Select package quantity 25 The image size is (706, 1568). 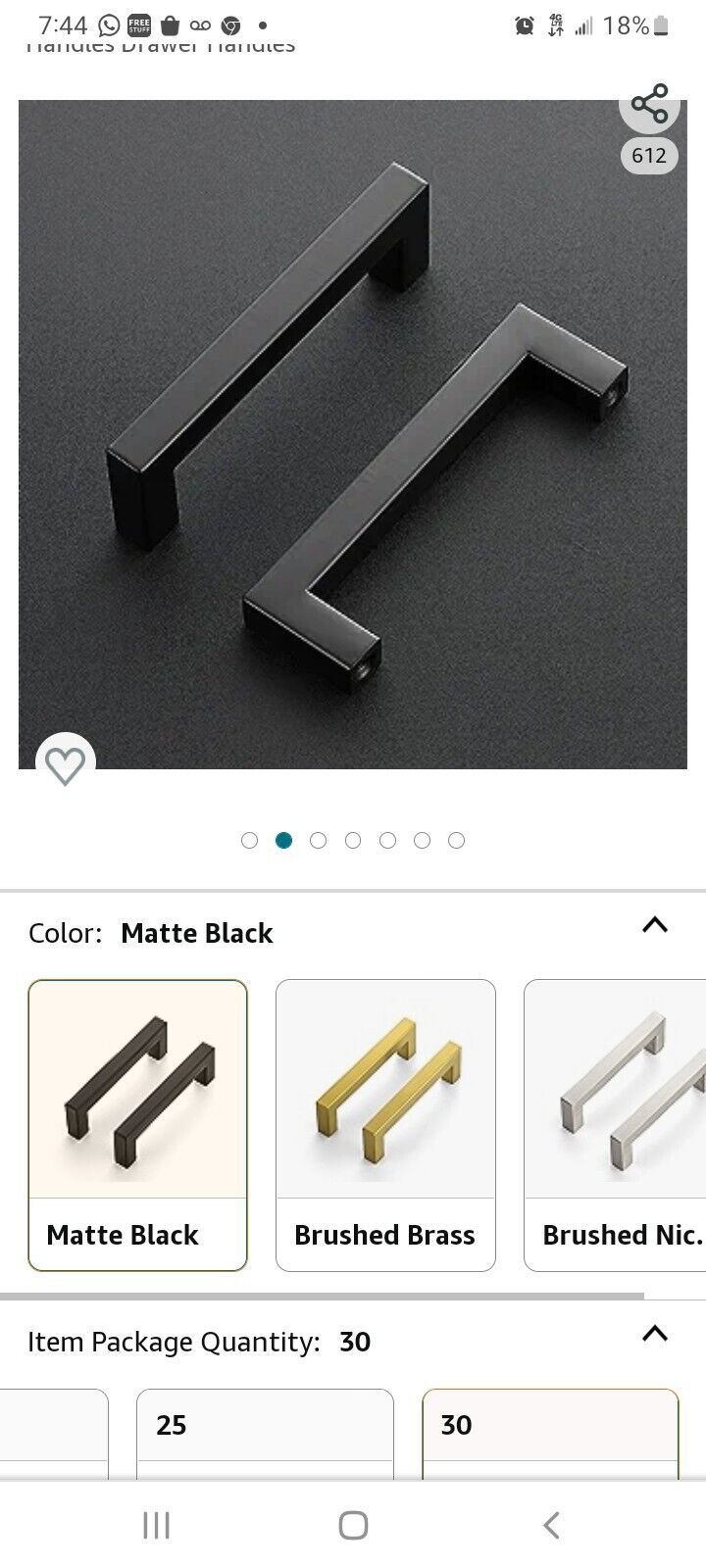(x=265, y=1427)
